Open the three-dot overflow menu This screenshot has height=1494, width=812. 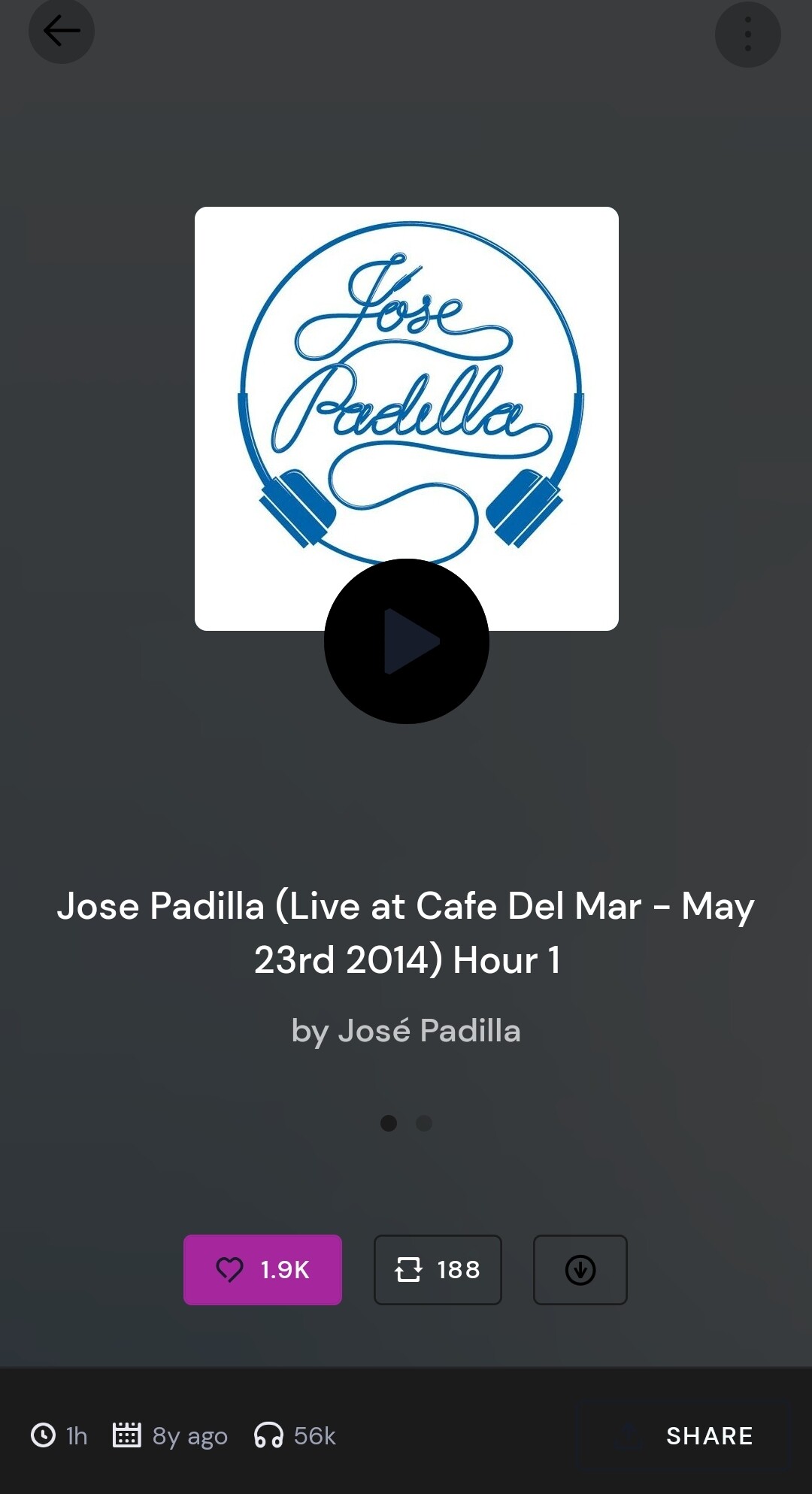747,35
